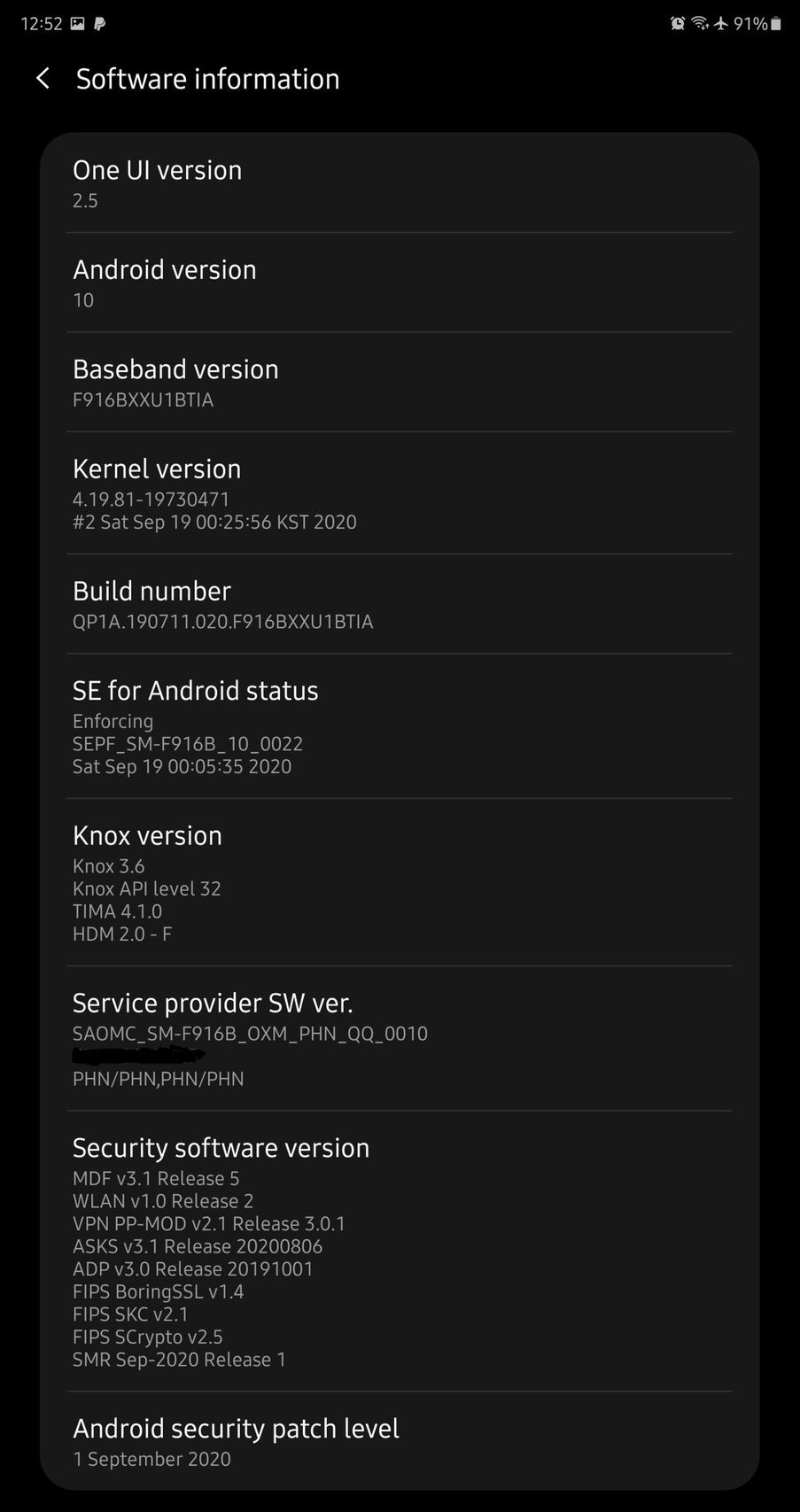Tap the back arrow beside Software information
This screenshot has height=1512, width=800.
[42, 79]
